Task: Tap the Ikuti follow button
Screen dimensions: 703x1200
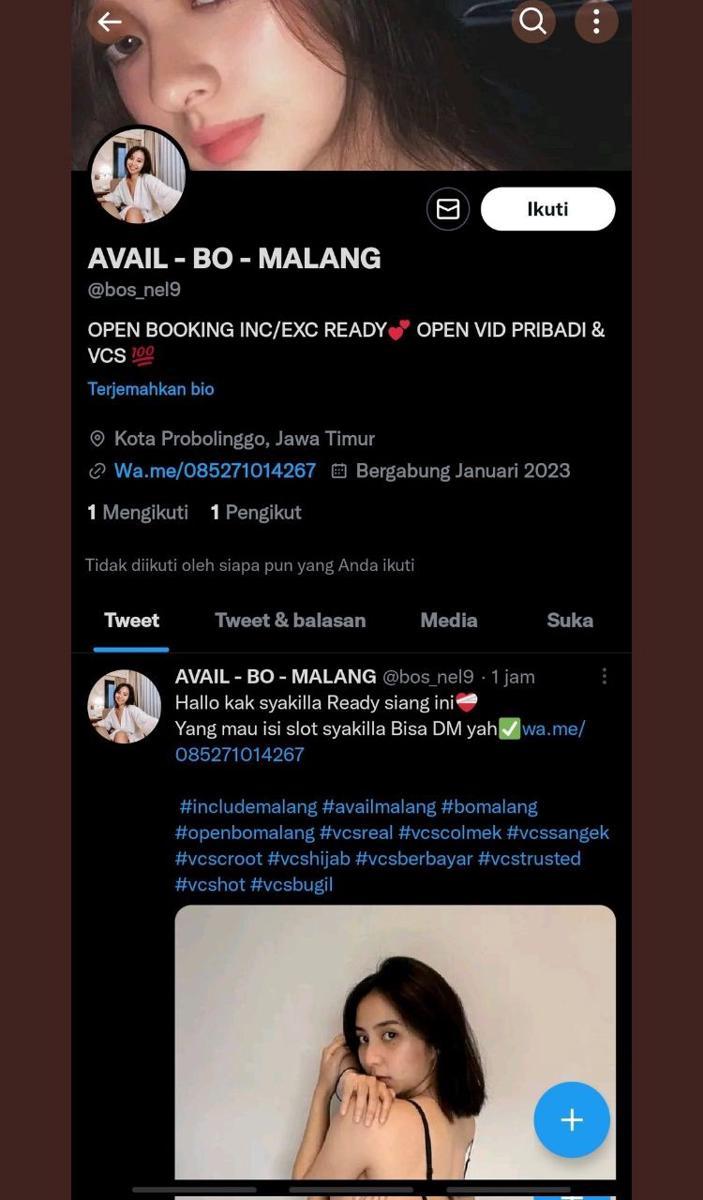Action: pyautogui.click(x=547, y=209)
